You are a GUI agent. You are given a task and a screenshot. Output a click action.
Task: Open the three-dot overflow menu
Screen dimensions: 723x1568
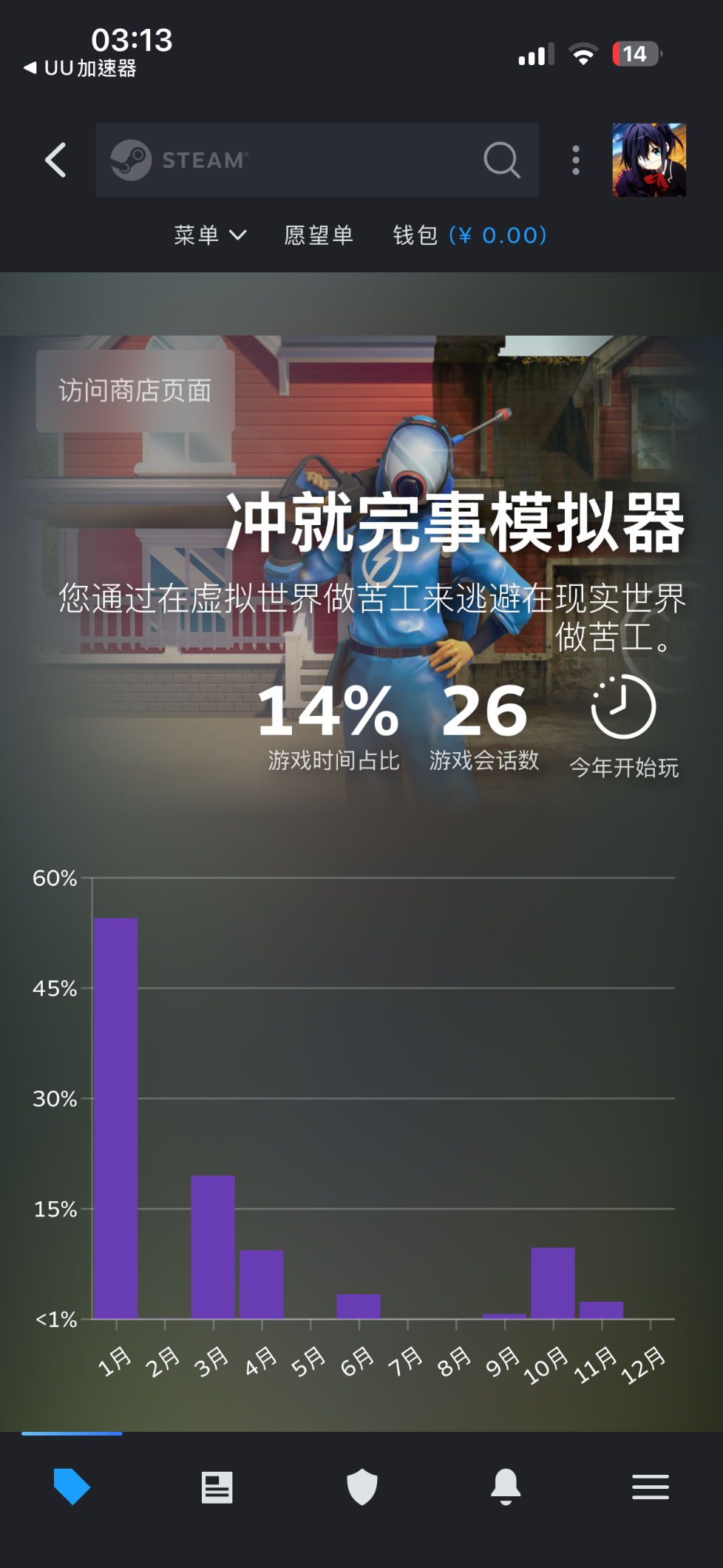click(x=576, y=160)
